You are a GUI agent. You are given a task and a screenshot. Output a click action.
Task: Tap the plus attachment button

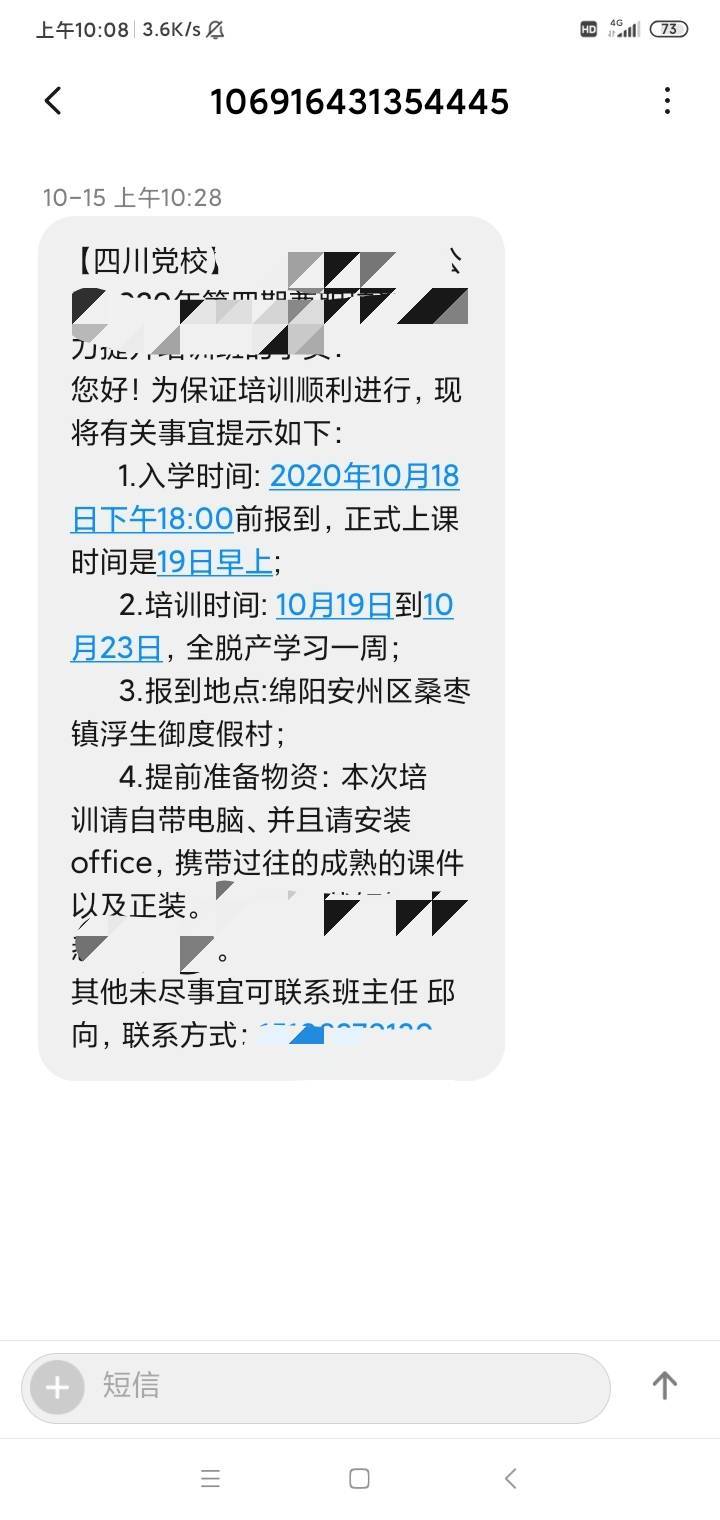57,1387
